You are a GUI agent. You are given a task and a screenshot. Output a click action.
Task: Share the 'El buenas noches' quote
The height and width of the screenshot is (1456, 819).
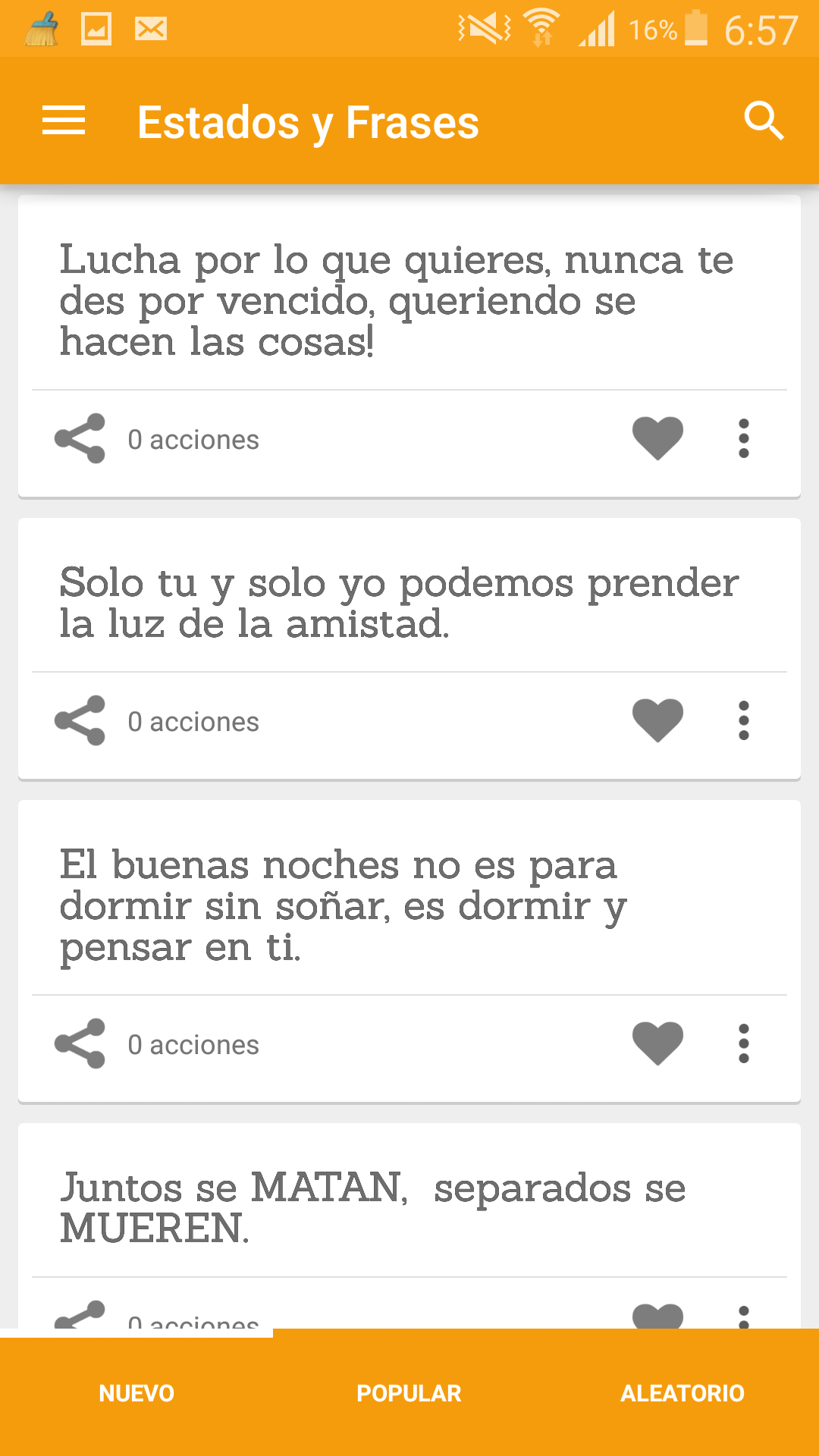pyautogui.click(x=80, y=1043)
